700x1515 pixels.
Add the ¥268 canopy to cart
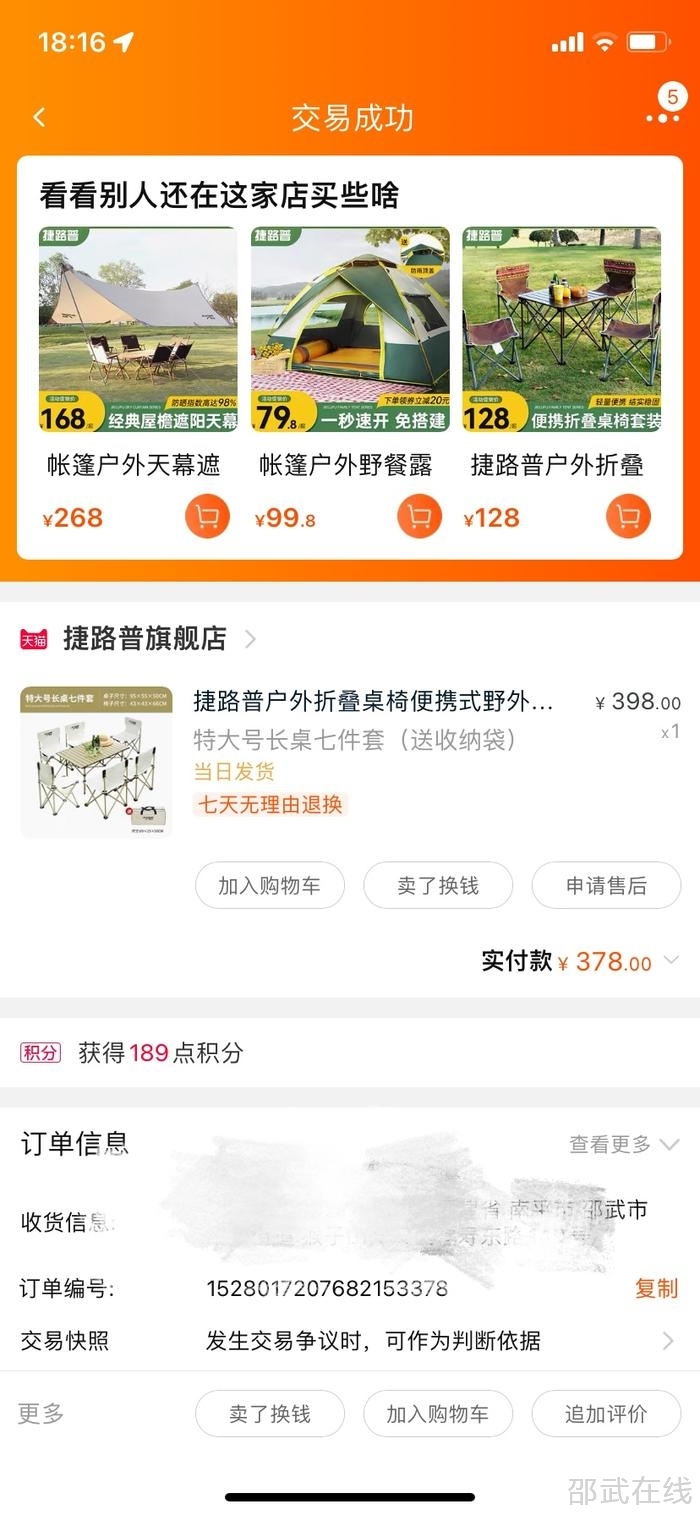[207, 517]
